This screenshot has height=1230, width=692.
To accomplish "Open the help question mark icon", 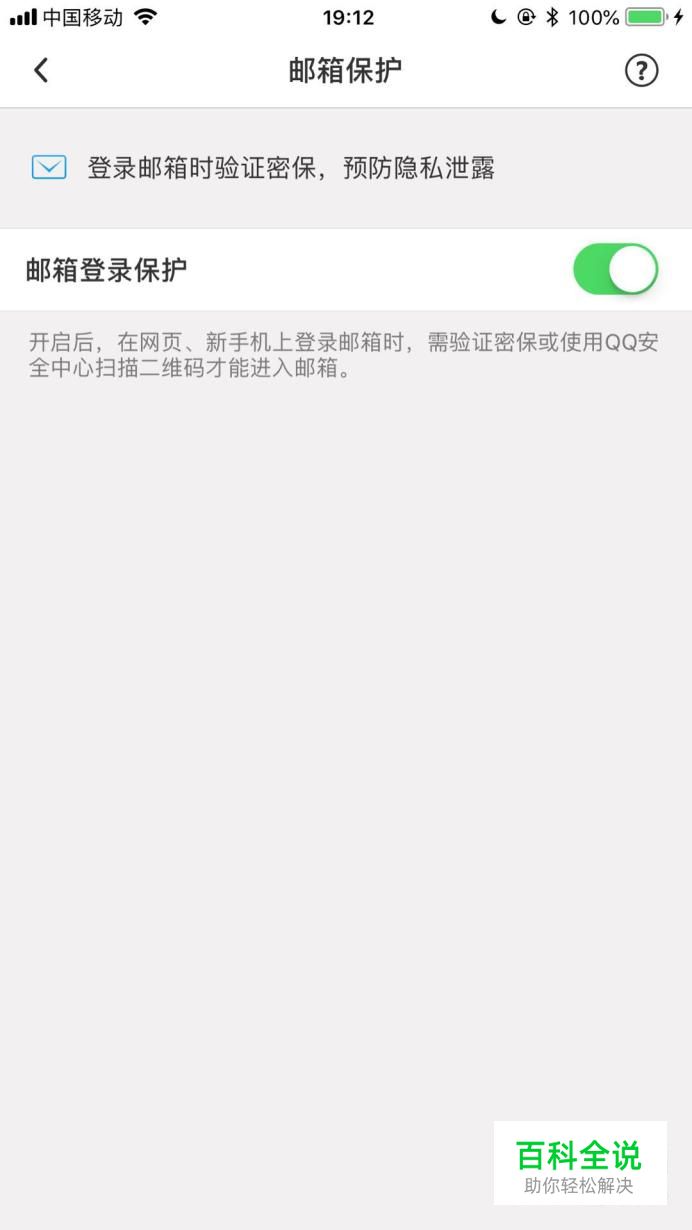I will tap(641, 70).
